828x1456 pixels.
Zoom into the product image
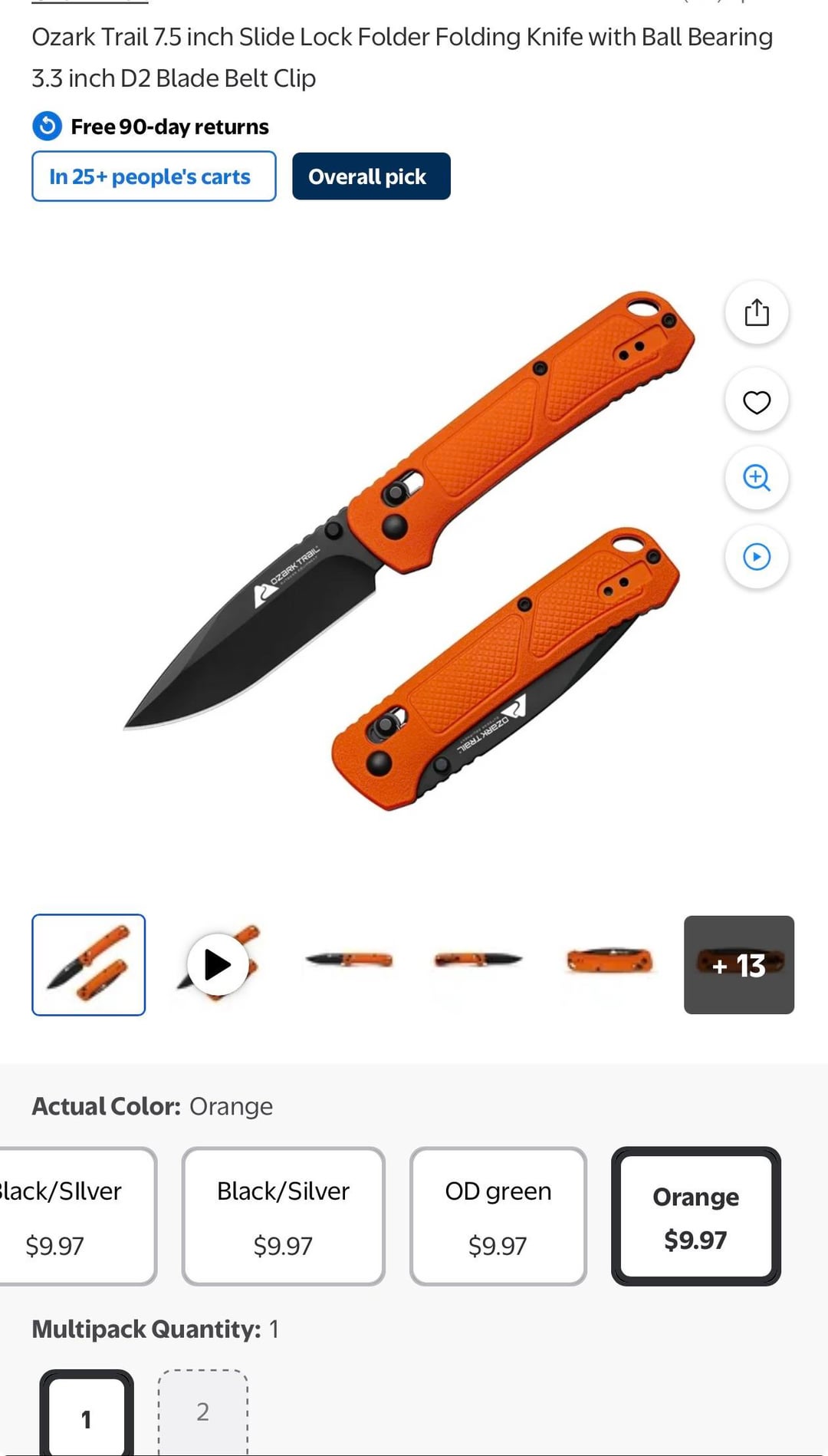[756, 477]
